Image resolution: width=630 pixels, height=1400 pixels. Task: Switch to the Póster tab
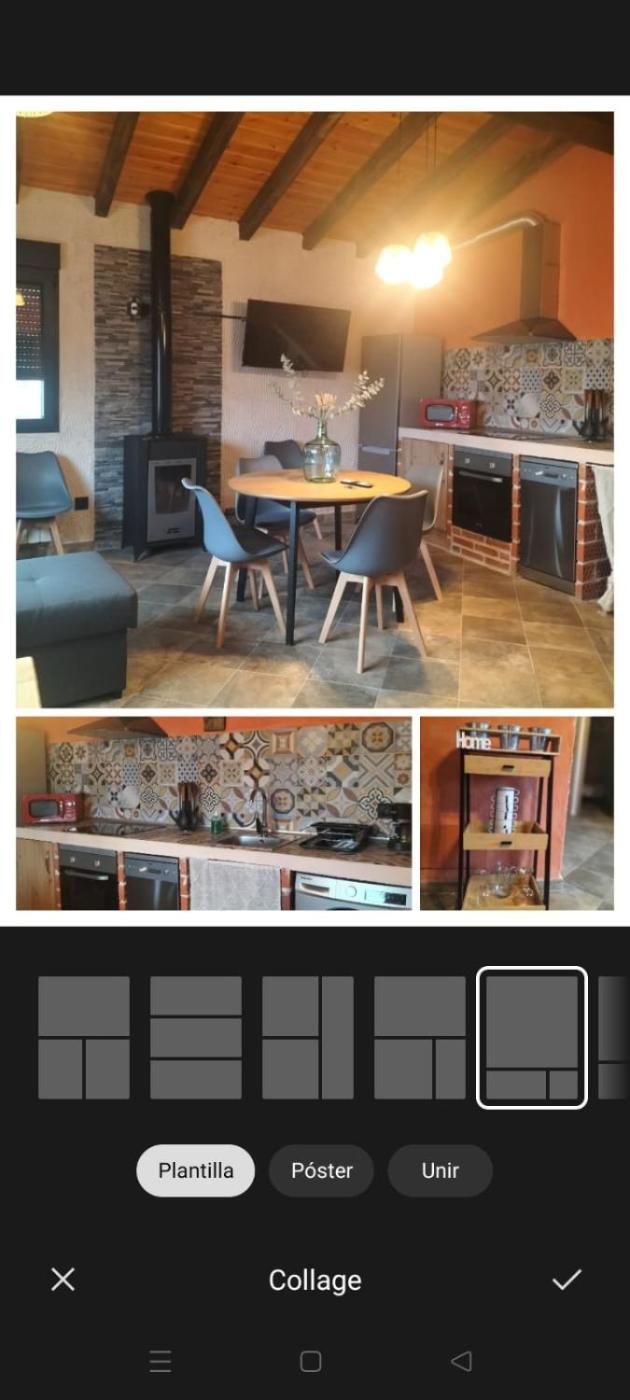tap(321, 1170)
